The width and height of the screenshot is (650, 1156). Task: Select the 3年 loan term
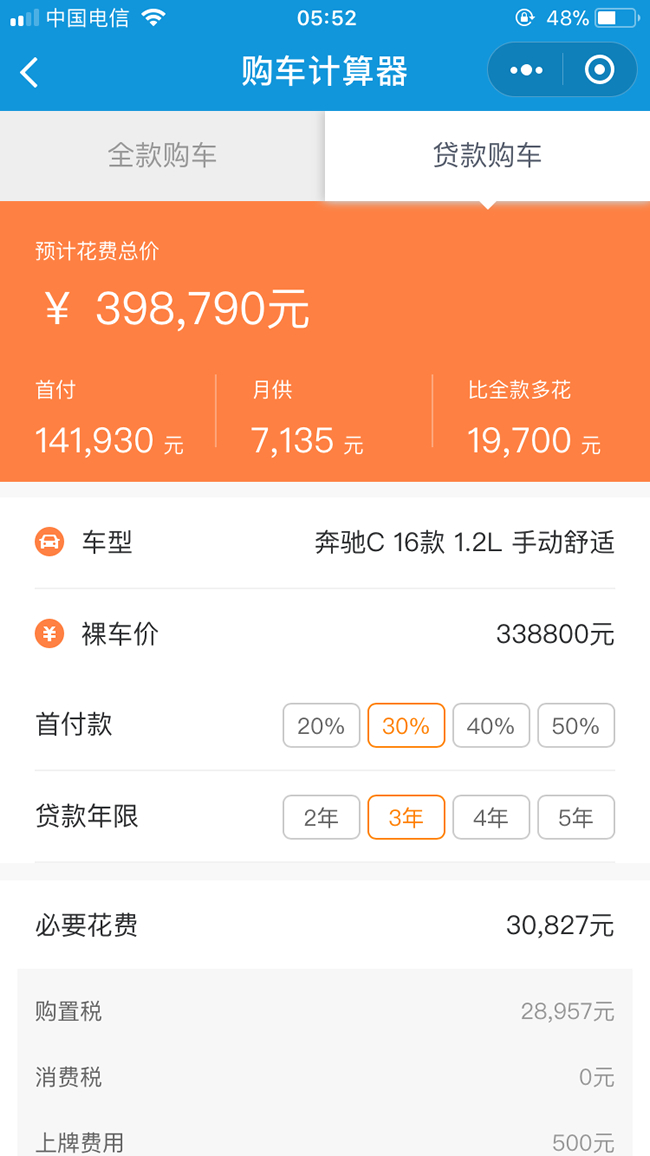[x=406, y=818]
